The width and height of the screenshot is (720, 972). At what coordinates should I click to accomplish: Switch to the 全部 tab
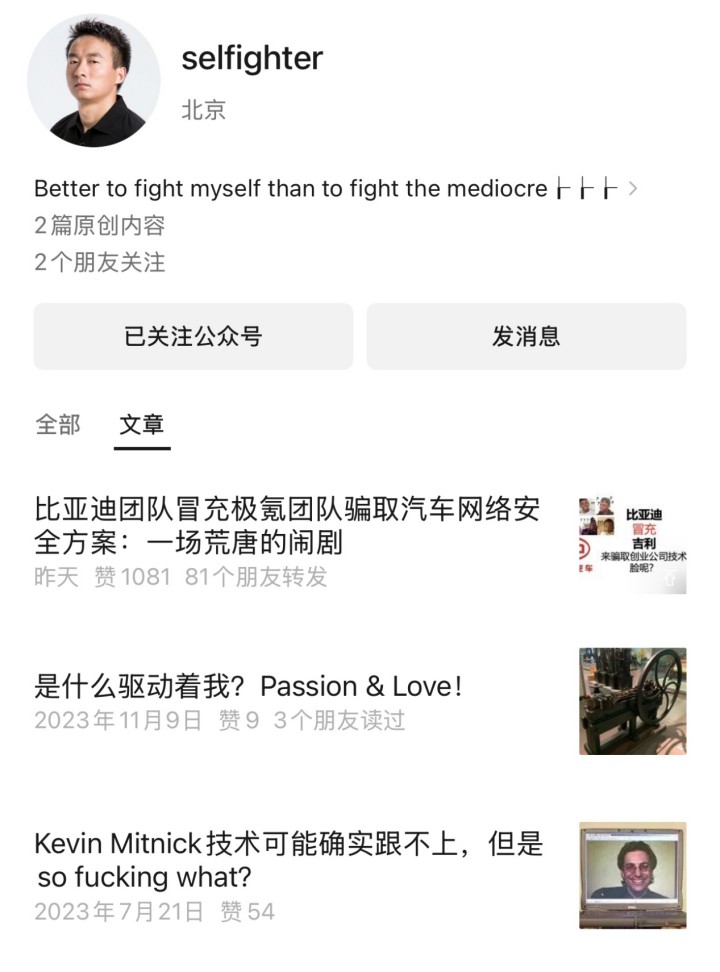[x=58, y=424]
